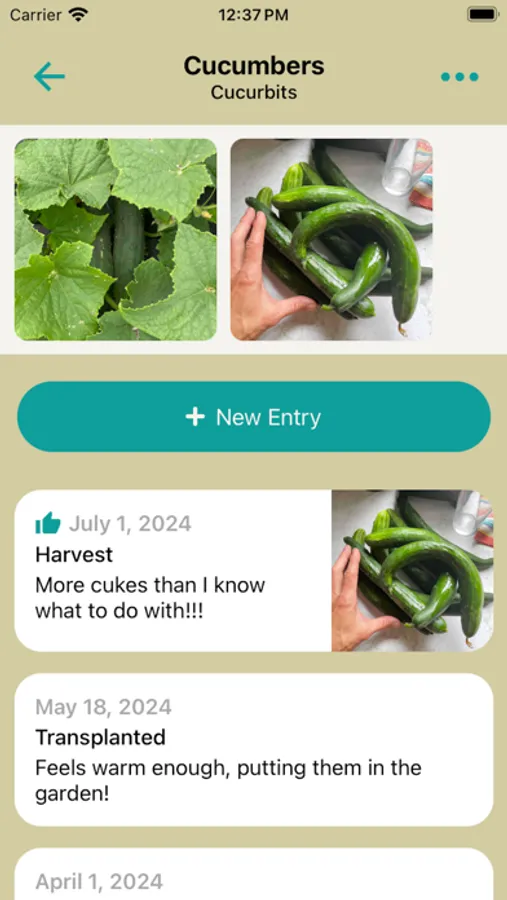
Task: Open the three-dot overflow menu
Action: coord(459,77)
